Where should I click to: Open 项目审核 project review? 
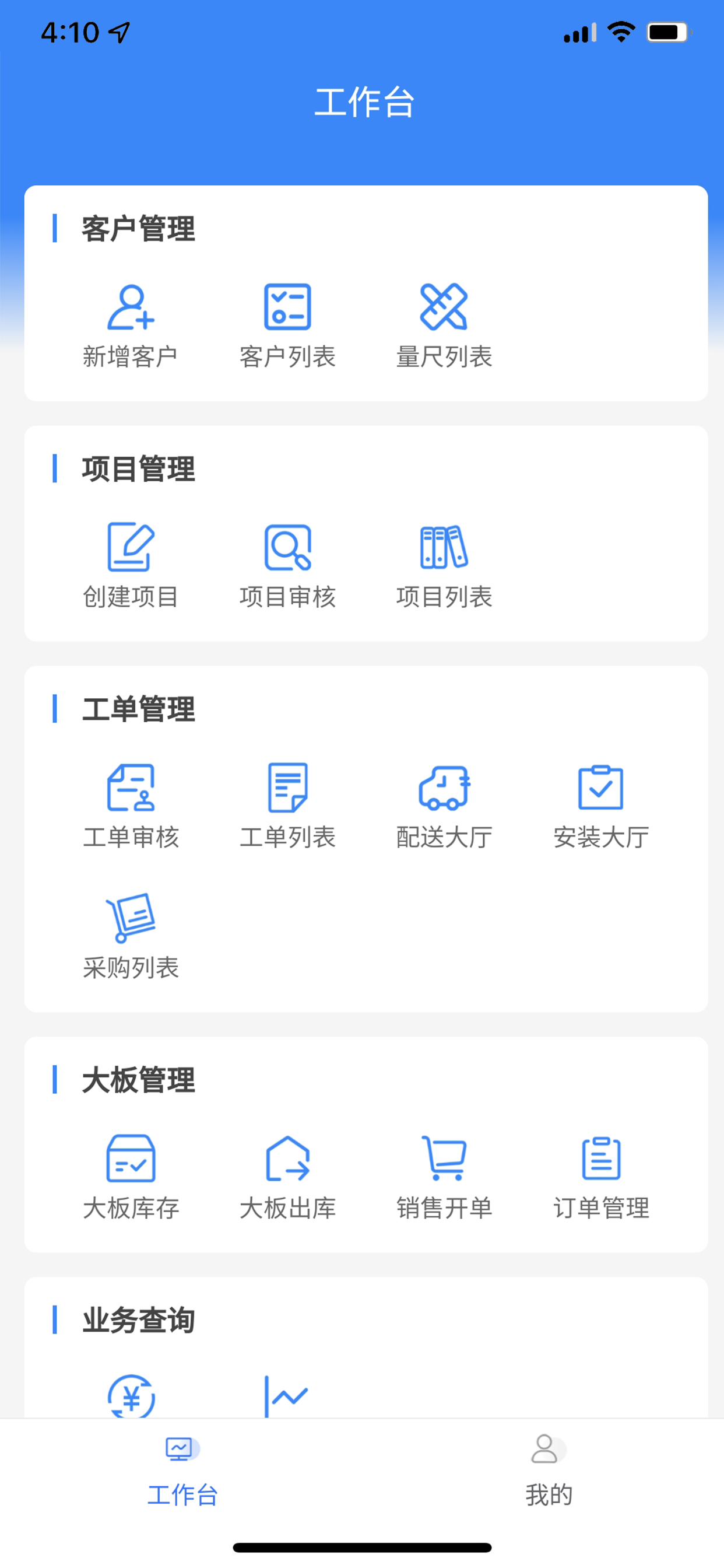tap(287, 565)
